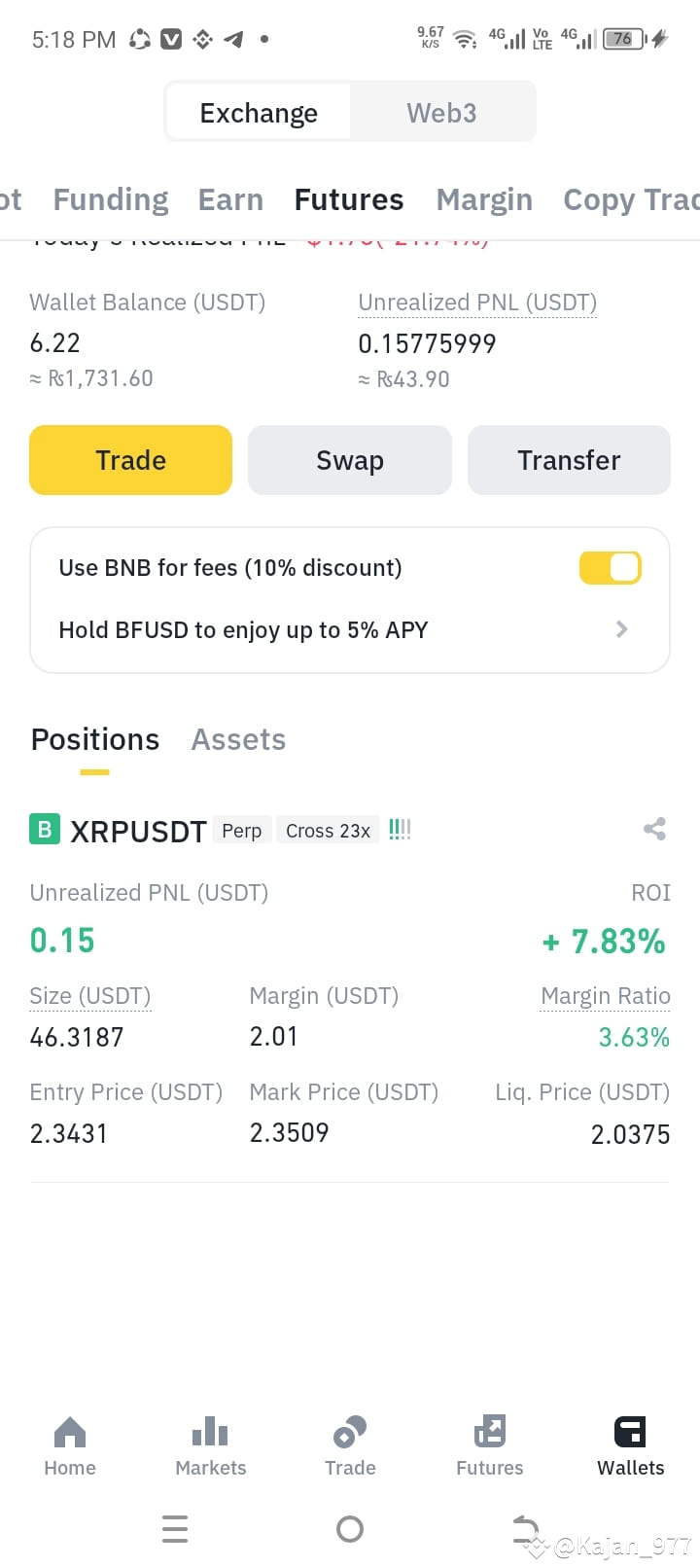Open the Margin Ratio explanation
Image resolution: width=700 pixels, height=1568 pixels.
(605, 995)
